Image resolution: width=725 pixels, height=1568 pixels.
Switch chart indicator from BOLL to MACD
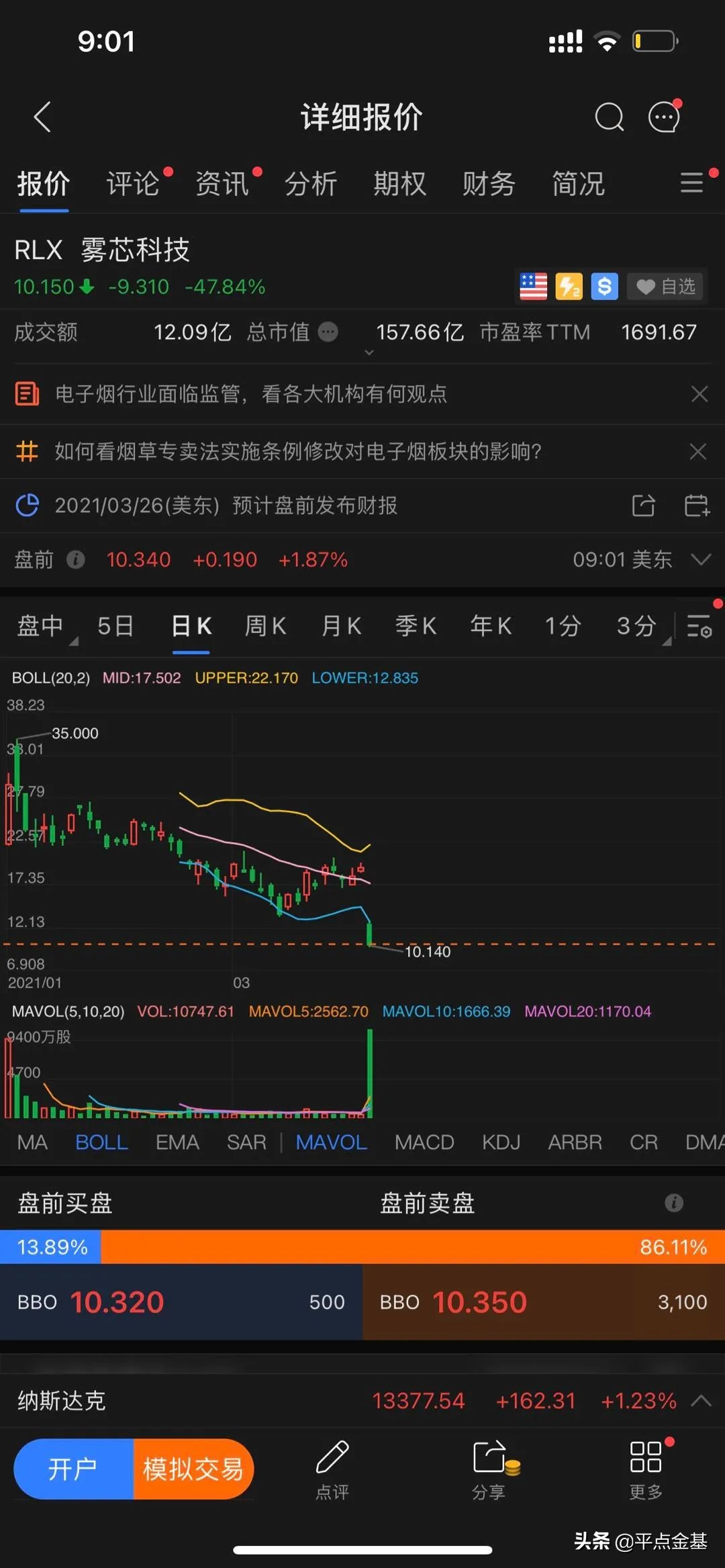pyautogui.click(x=424, y=1142)
